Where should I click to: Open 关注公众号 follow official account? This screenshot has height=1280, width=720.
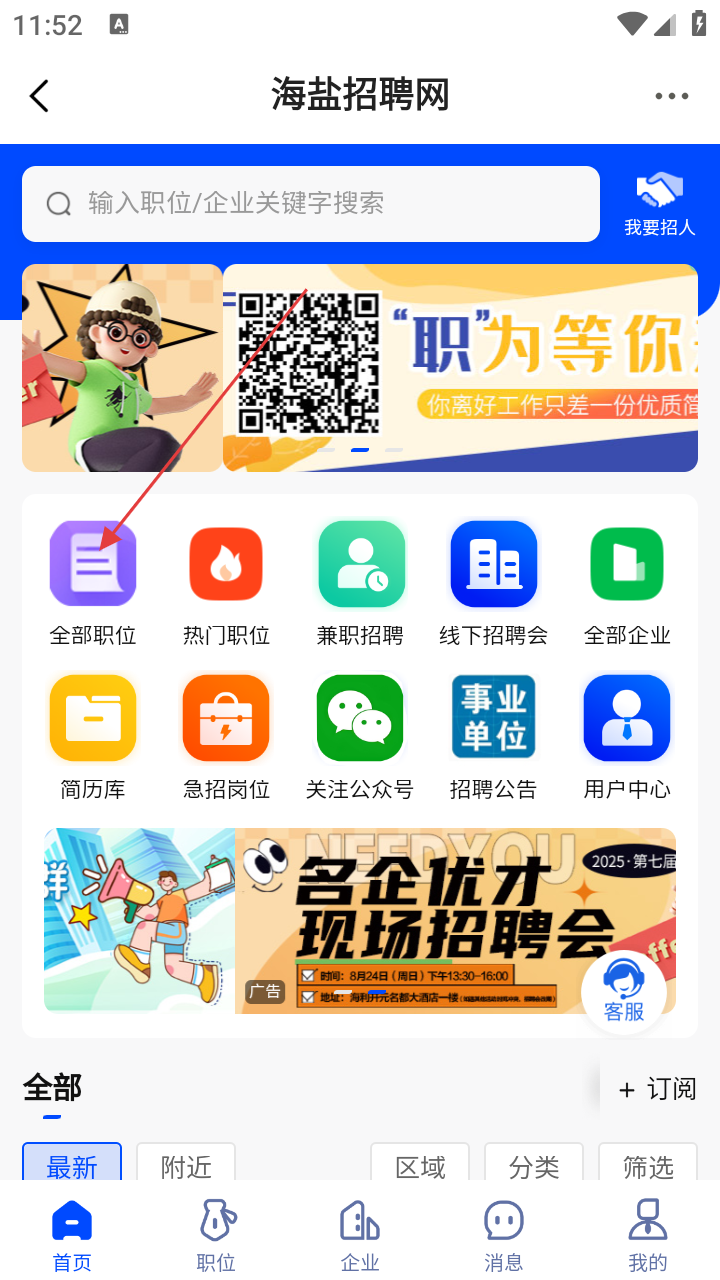tap(360, 736)
